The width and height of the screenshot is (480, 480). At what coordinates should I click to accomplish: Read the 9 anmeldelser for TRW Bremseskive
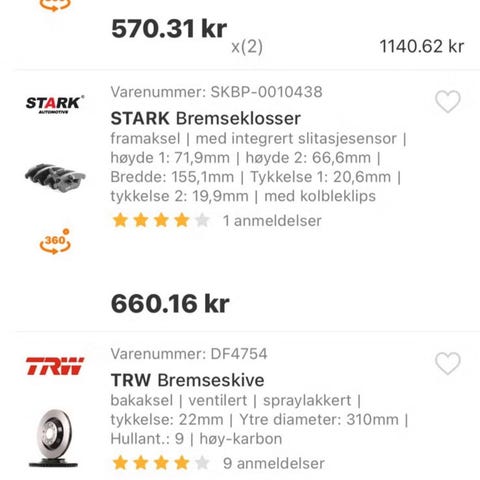click(274, 463)
